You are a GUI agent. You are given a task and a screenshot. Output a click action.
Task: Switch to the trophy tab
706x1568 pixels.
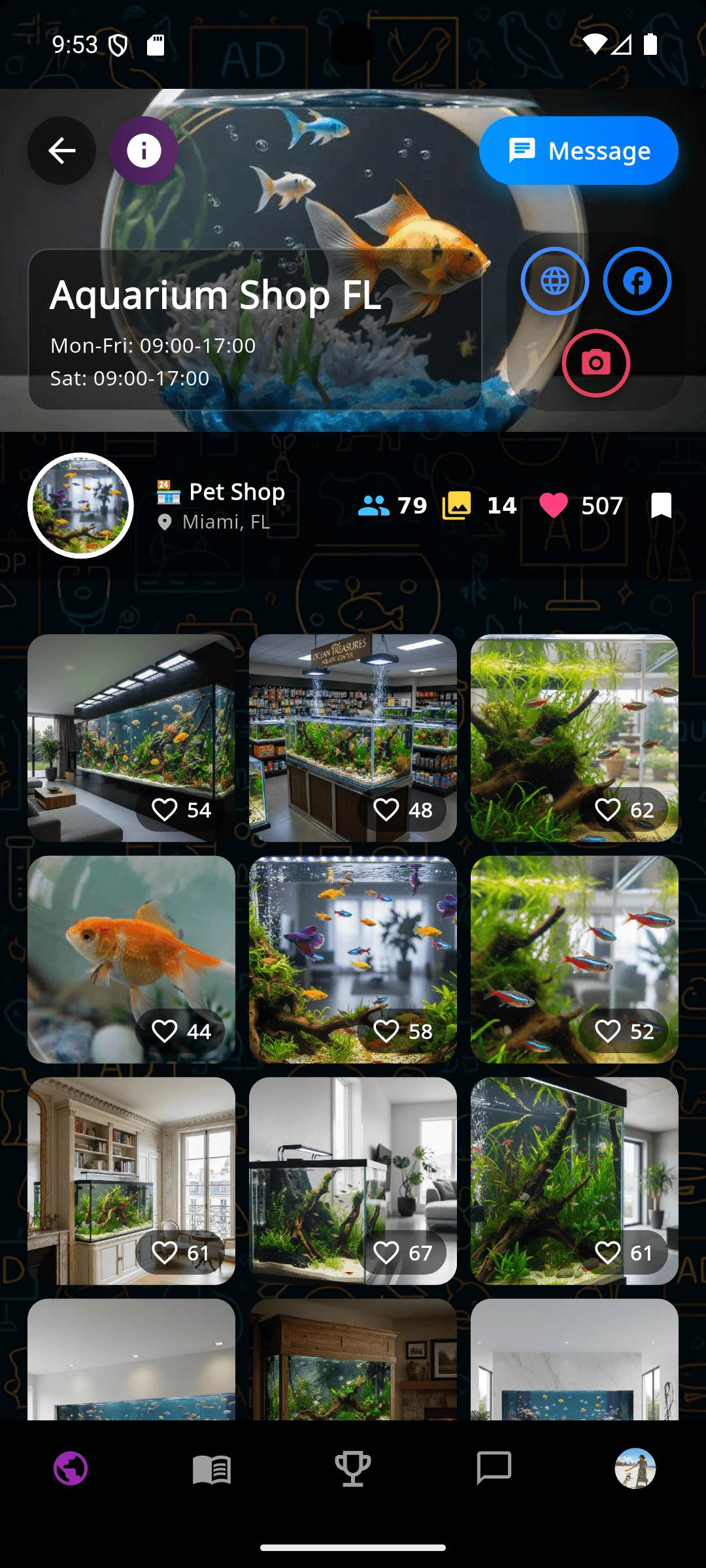pos(353,1469)
